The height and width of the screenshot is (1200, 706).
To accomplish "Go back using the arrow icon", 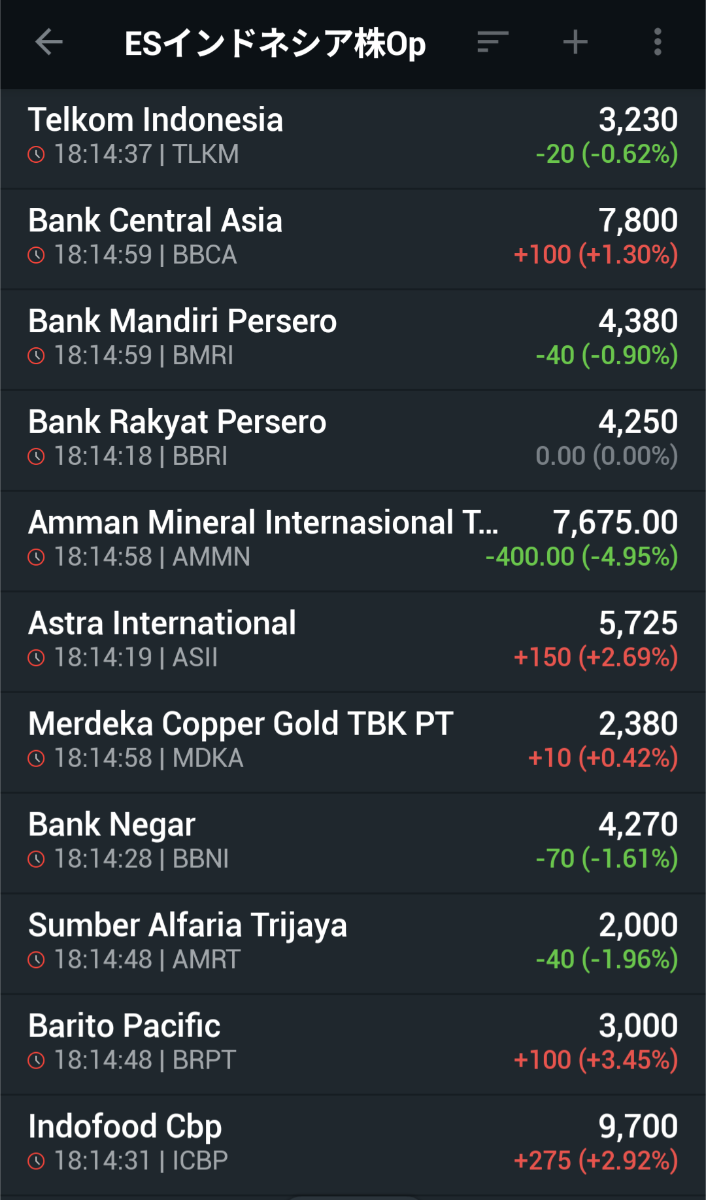I will point(48,42).
